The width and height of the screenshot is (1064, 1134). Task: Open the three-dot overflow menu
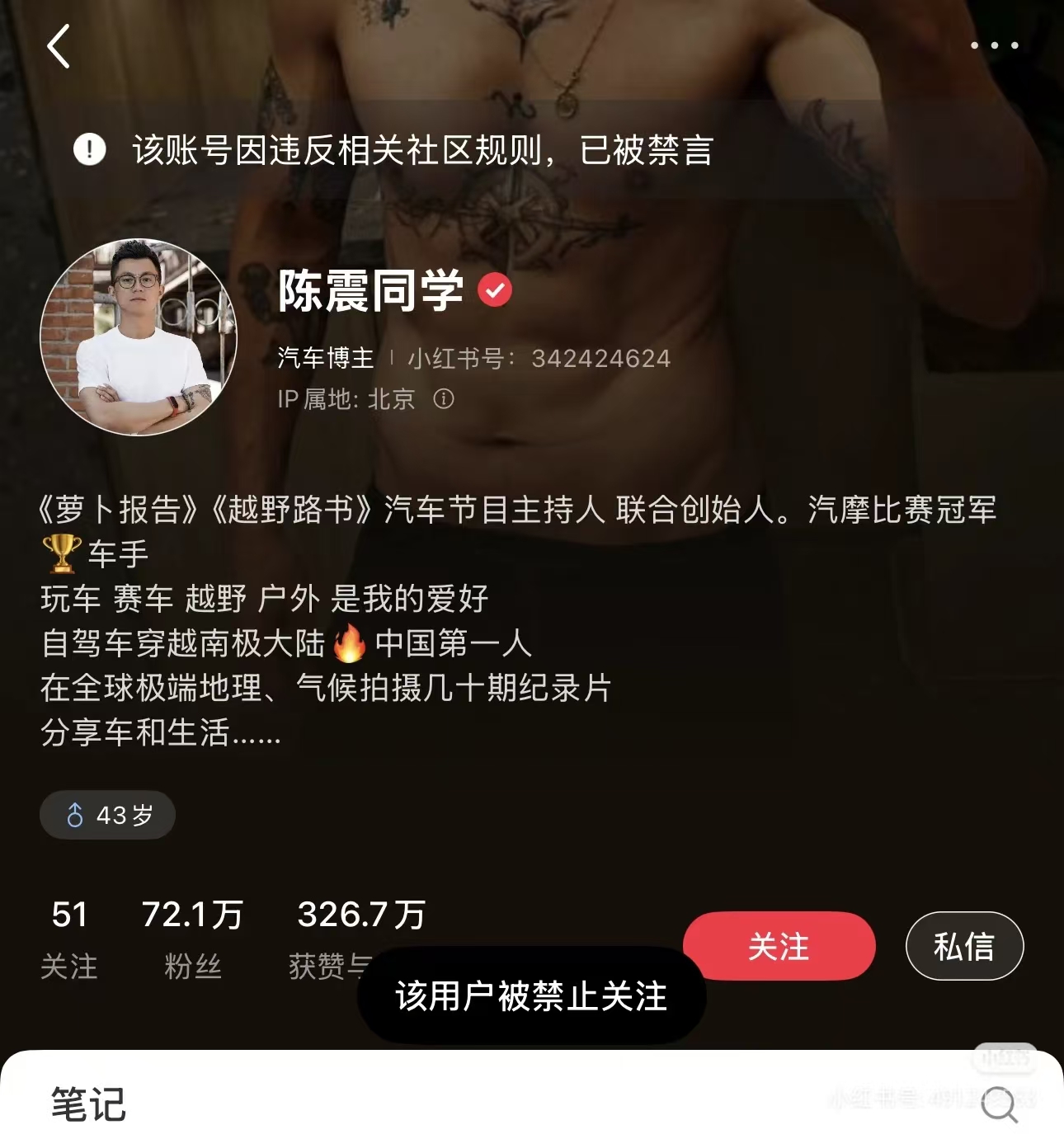point(994,45)
